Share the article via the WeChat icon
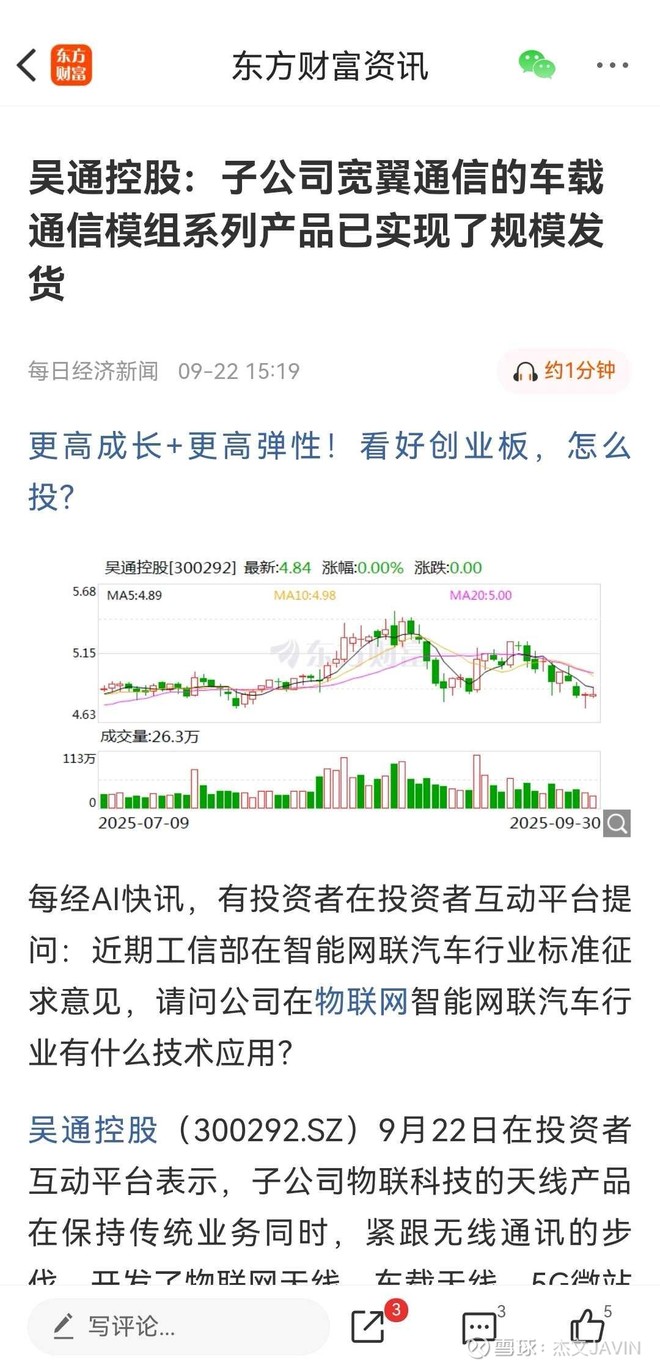This screenshot has height=1368, width=660. click(537, 65)
